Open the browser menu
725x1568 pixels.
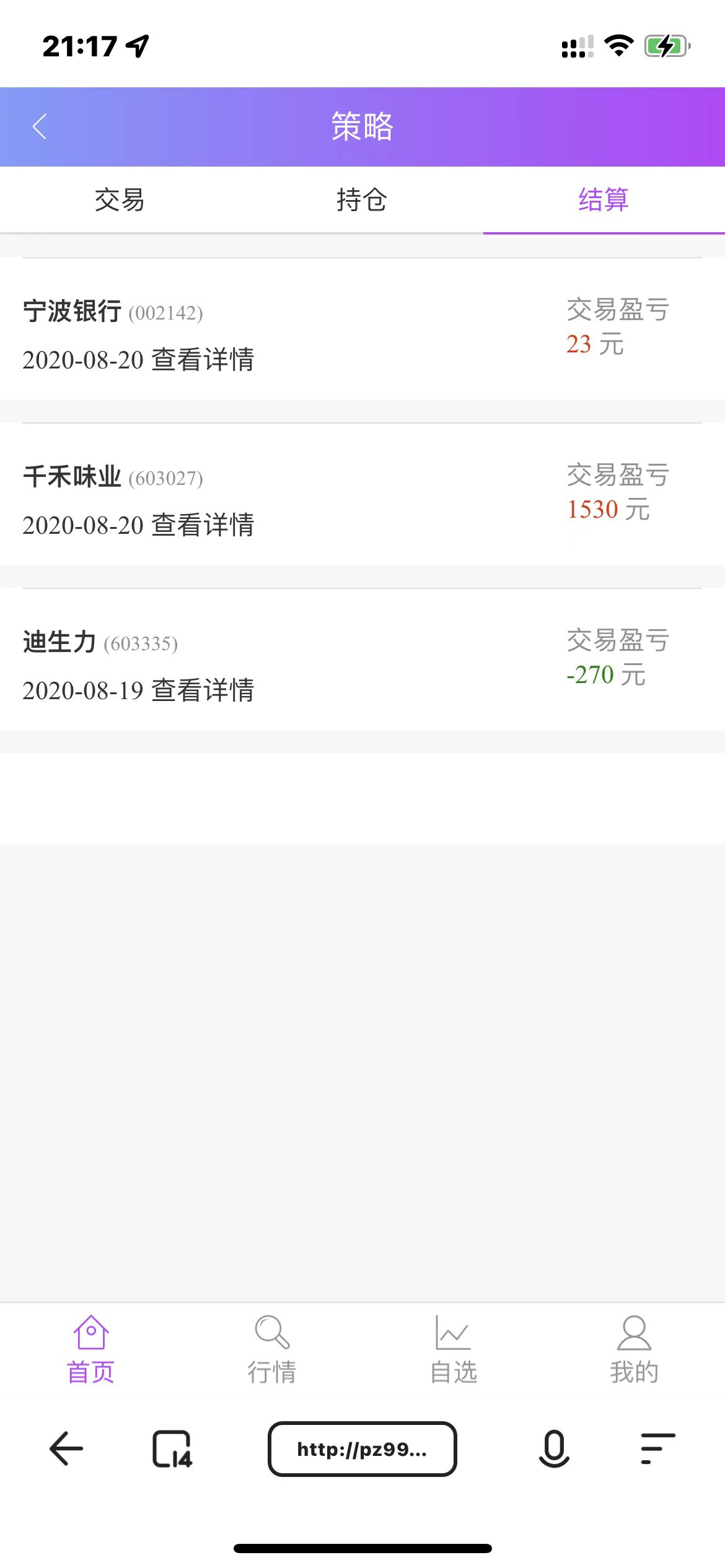tap(657, 1449)
